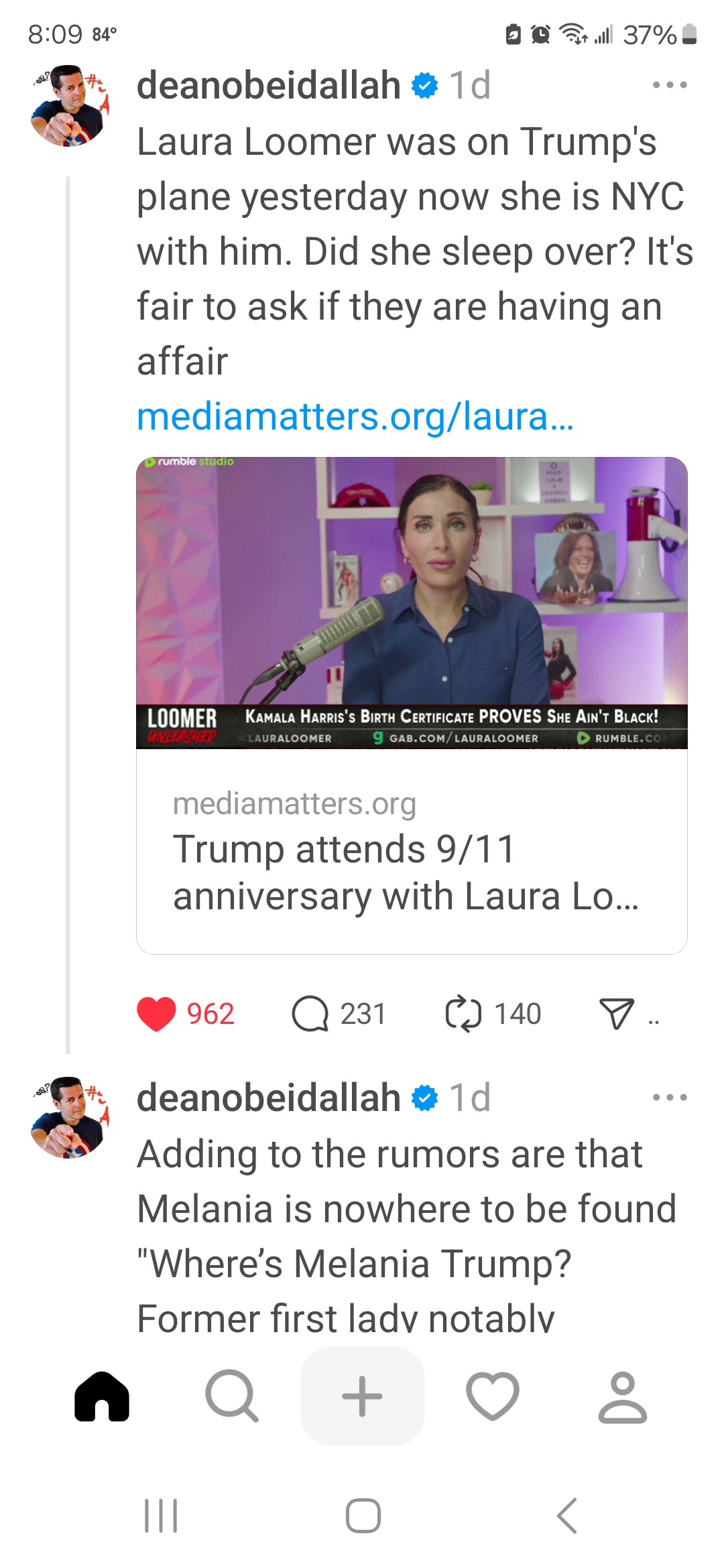View deanobeidallah's profile from the first post

point(70,105)
